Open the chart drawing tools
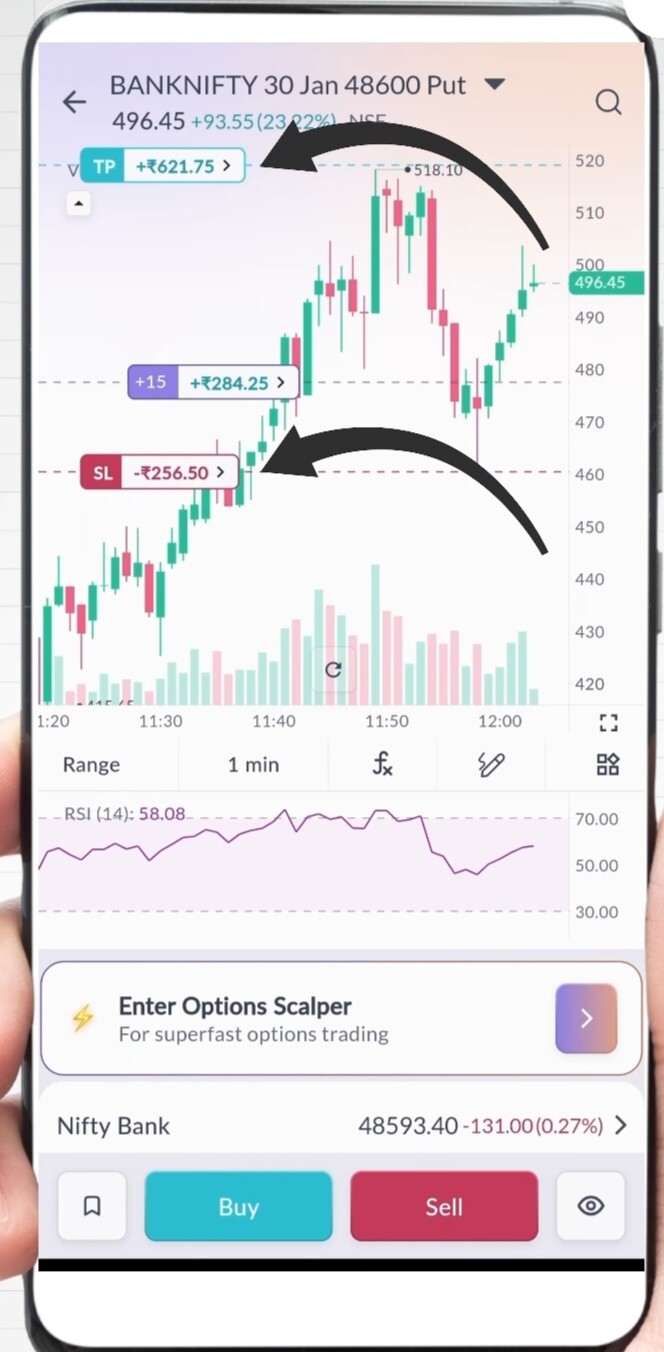664x1352 pixels. (491, 765)
